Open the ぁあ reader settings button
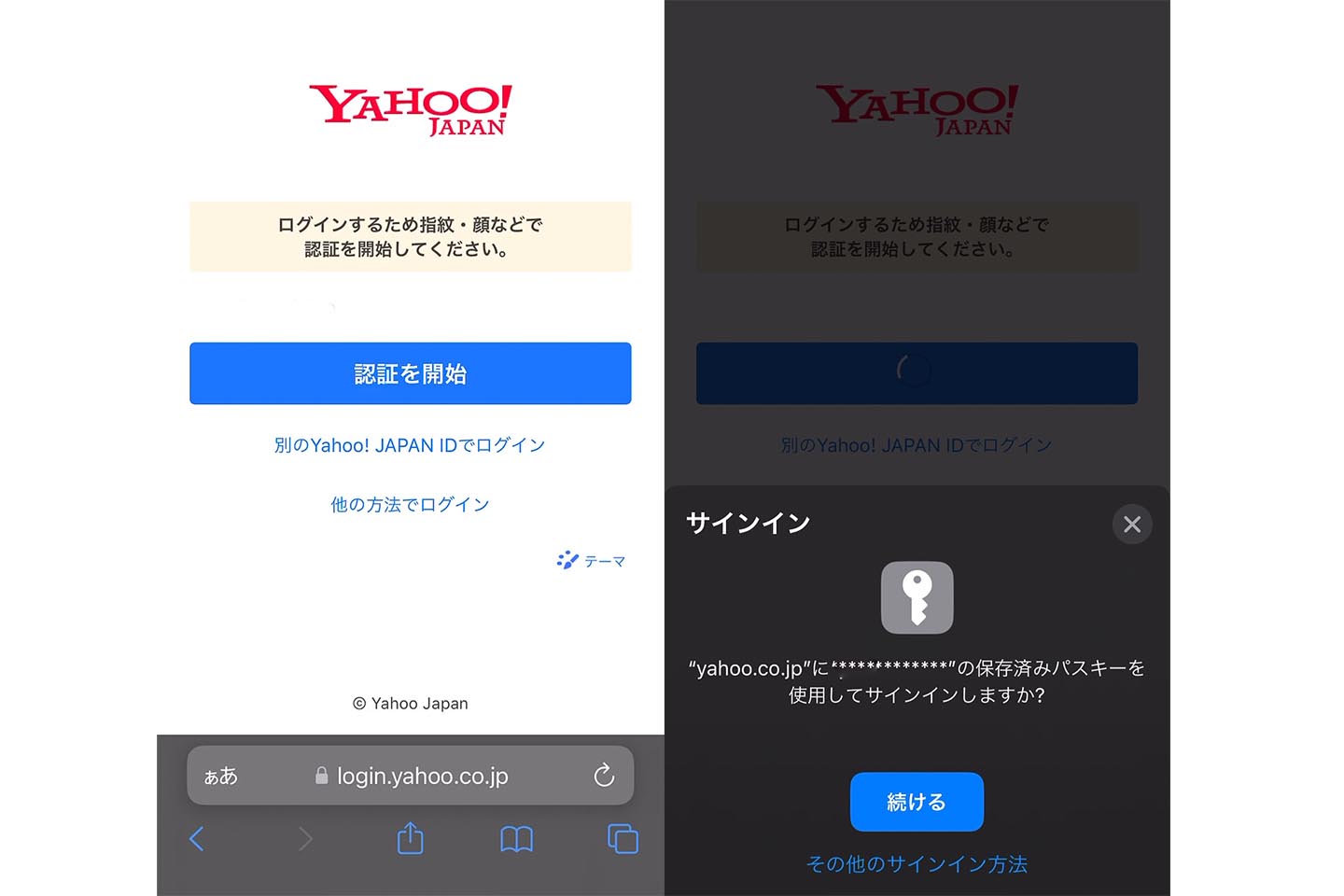This screenshot has height=896, width=1344. tap(221, 776)
